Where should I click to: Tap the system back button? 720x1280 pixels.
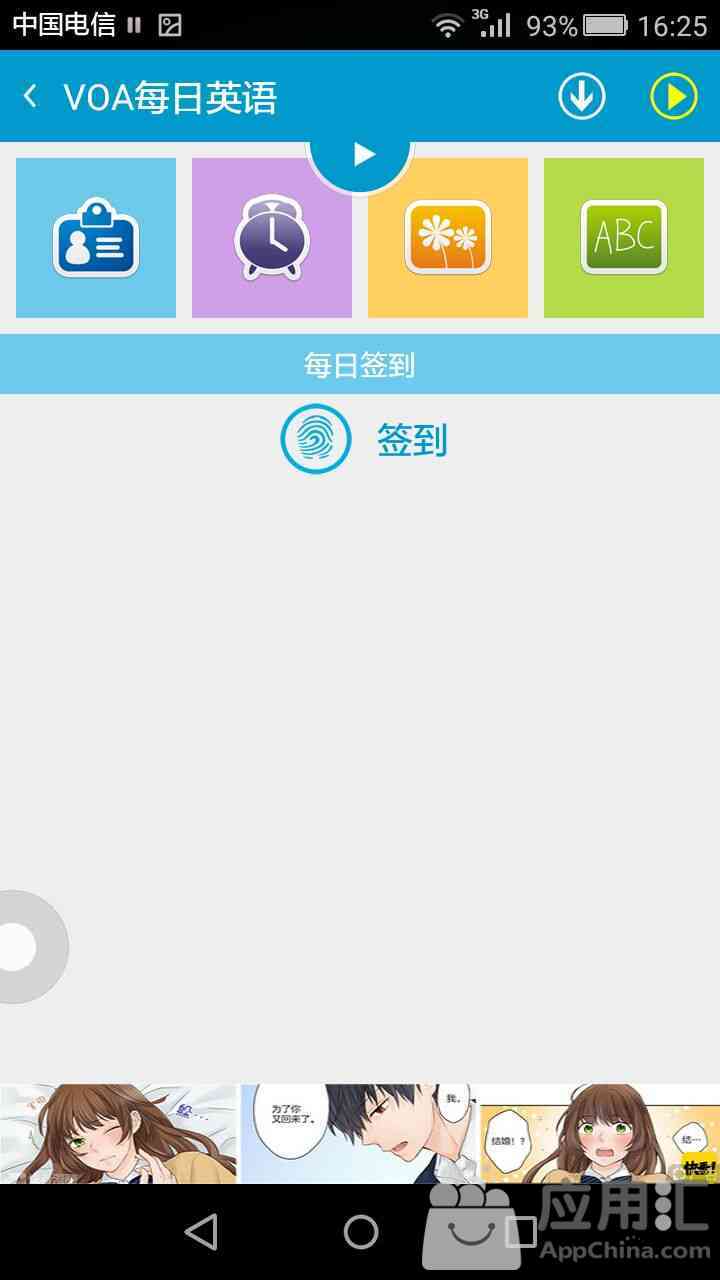tap(202, 1232)
